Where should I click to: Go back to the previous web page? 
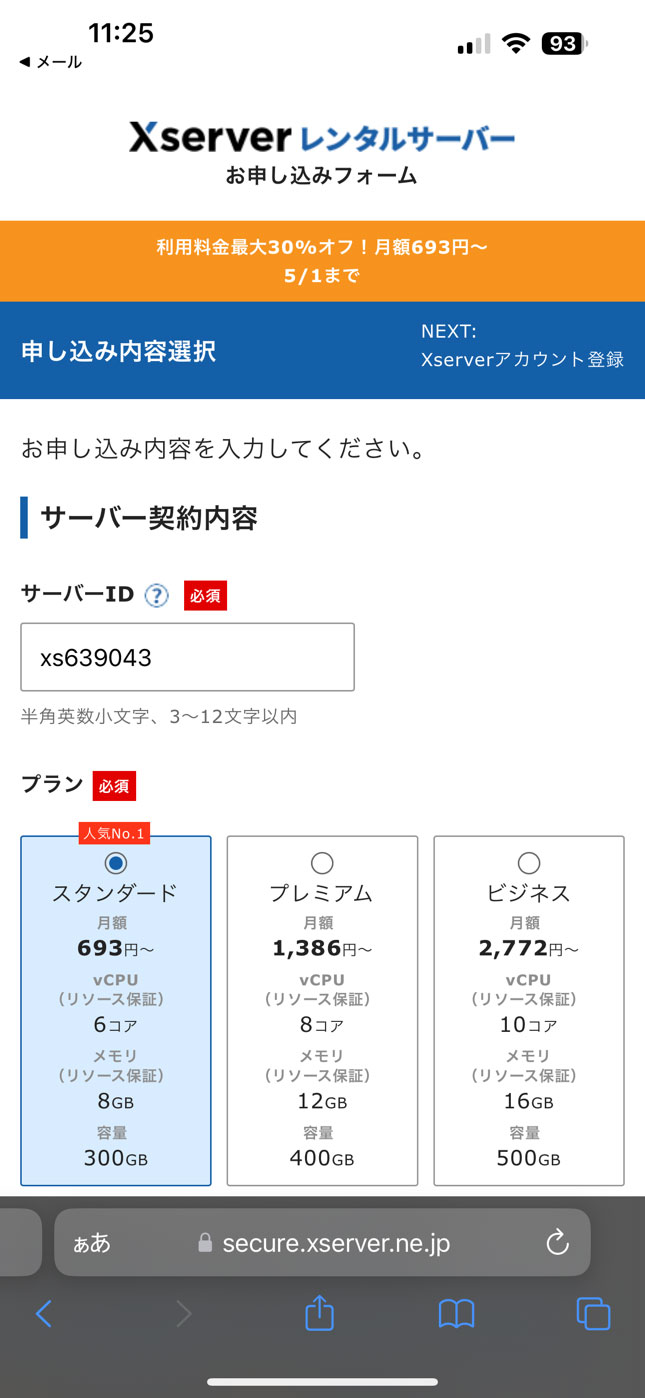[x=43, y=1314]
